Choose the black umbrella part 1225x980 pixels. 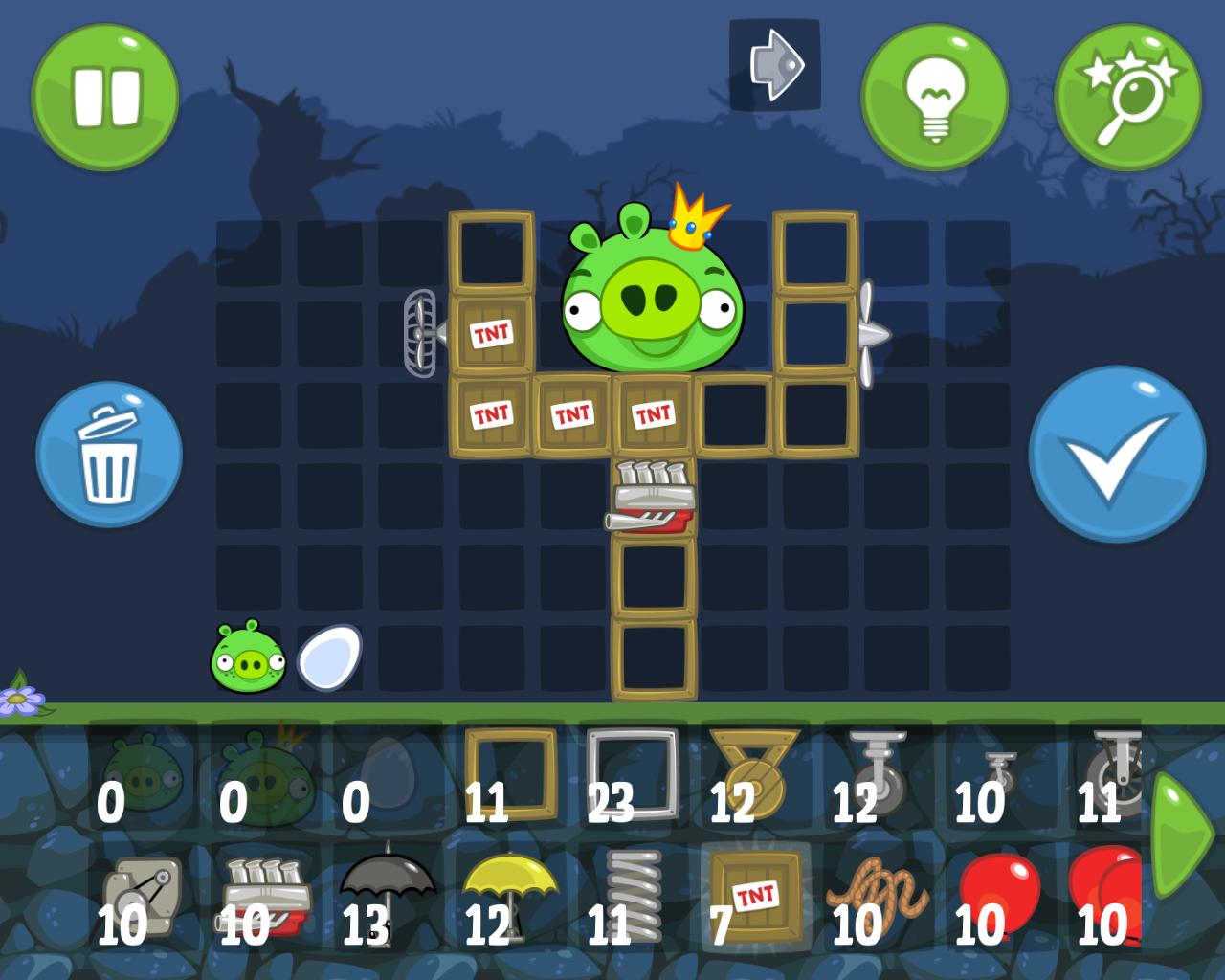click(388, 889)
